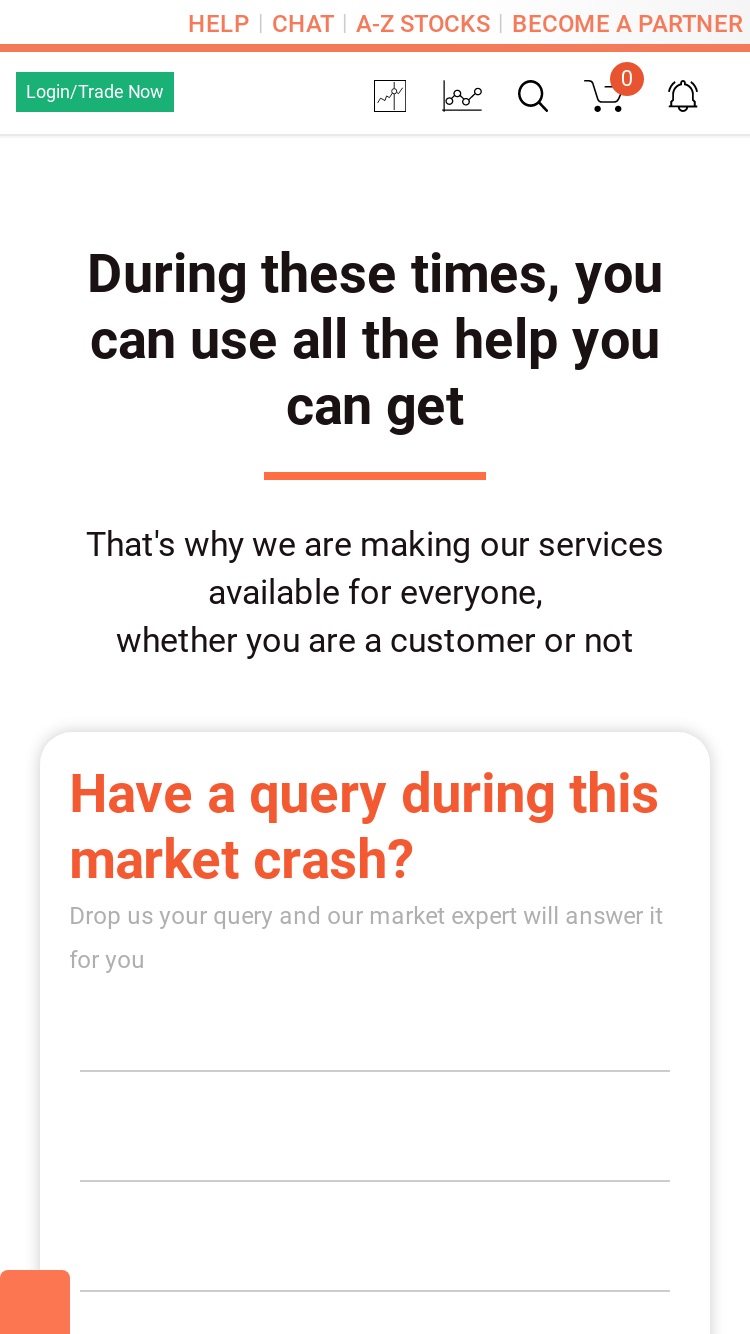The image size is (750, 1334).
Task: Open the line graph icon
Action: [462, 96]
